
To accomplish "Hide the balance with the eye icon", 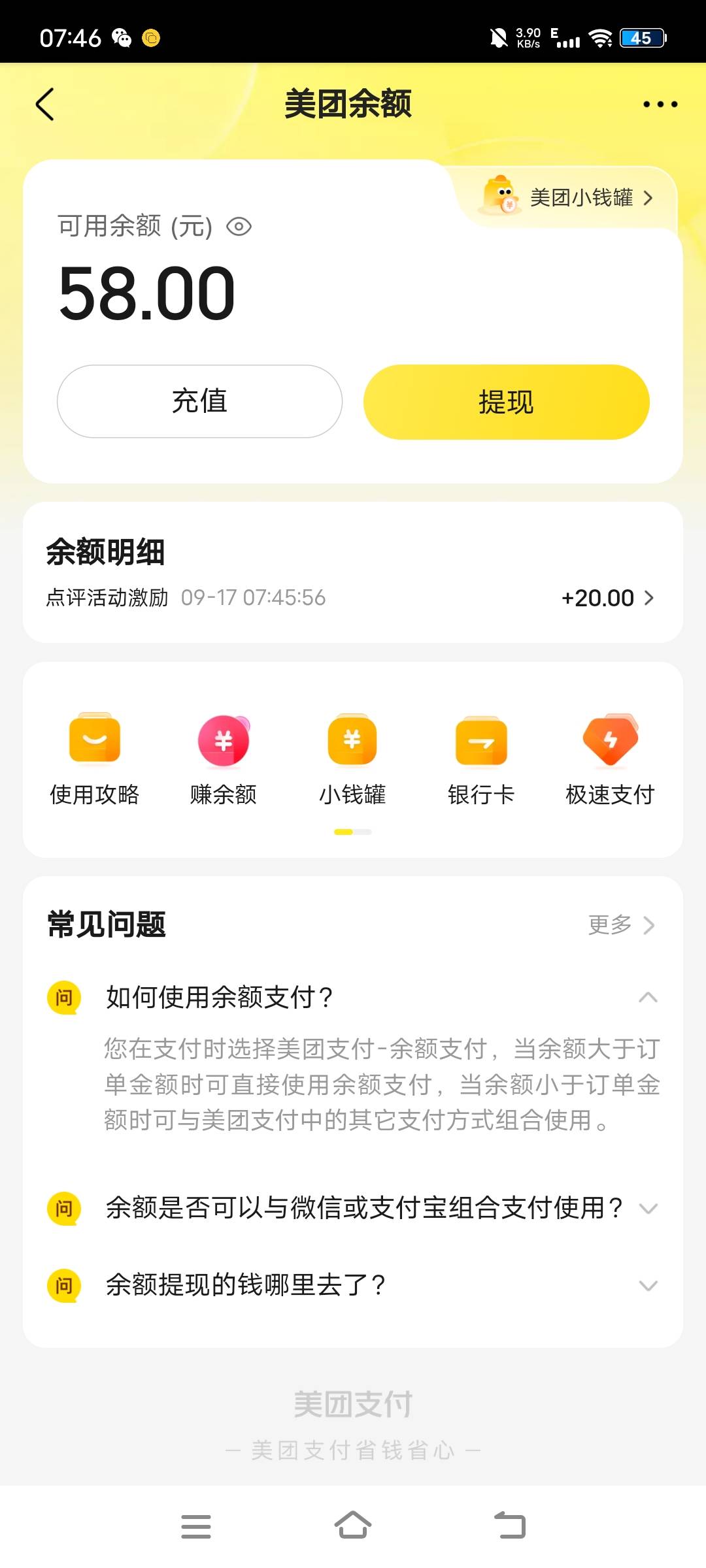I will click(x=239, y=227).
